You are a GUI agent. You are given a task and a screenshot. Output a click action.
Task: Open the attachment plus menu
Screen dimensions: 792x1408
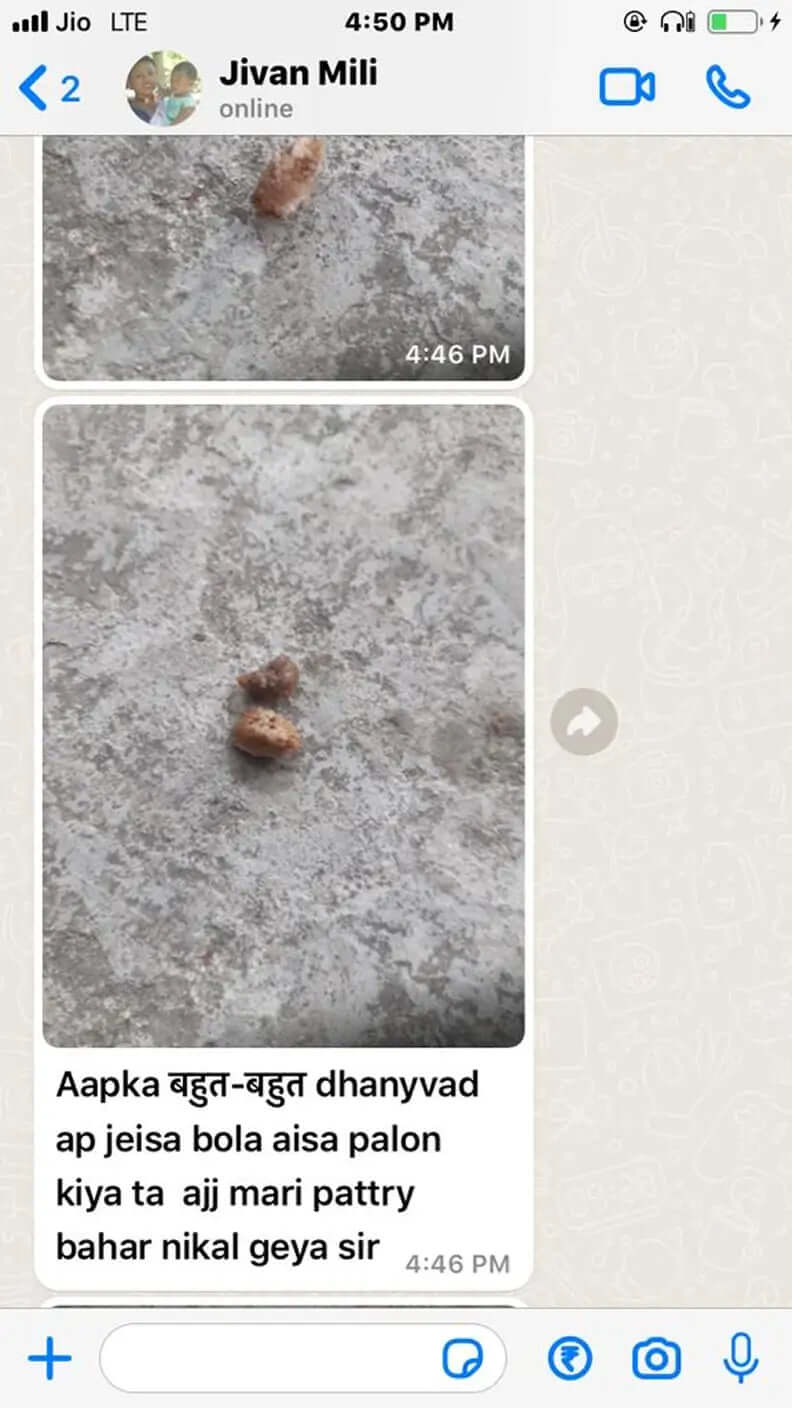(49, 1359)
